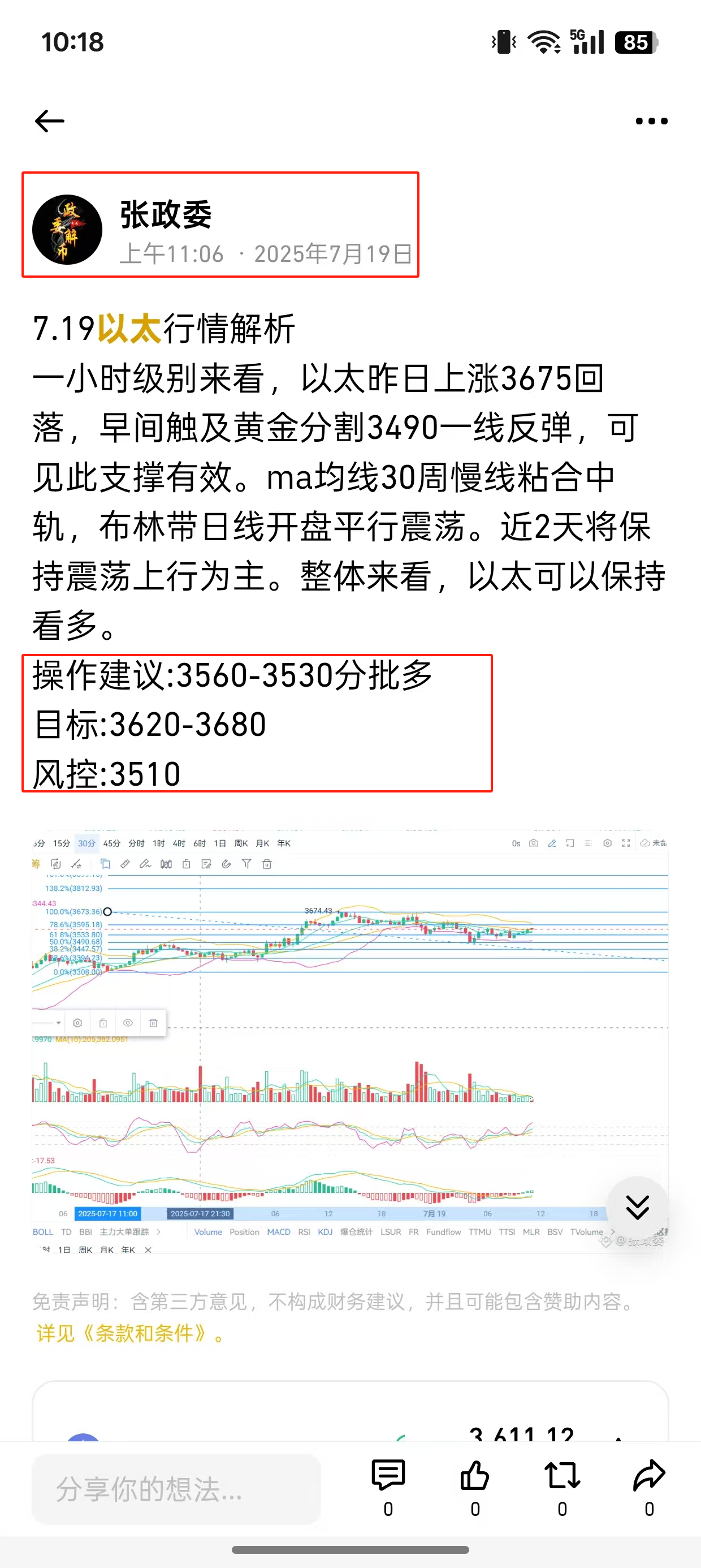Share this post via the arrow icon

pos(650,1477)
